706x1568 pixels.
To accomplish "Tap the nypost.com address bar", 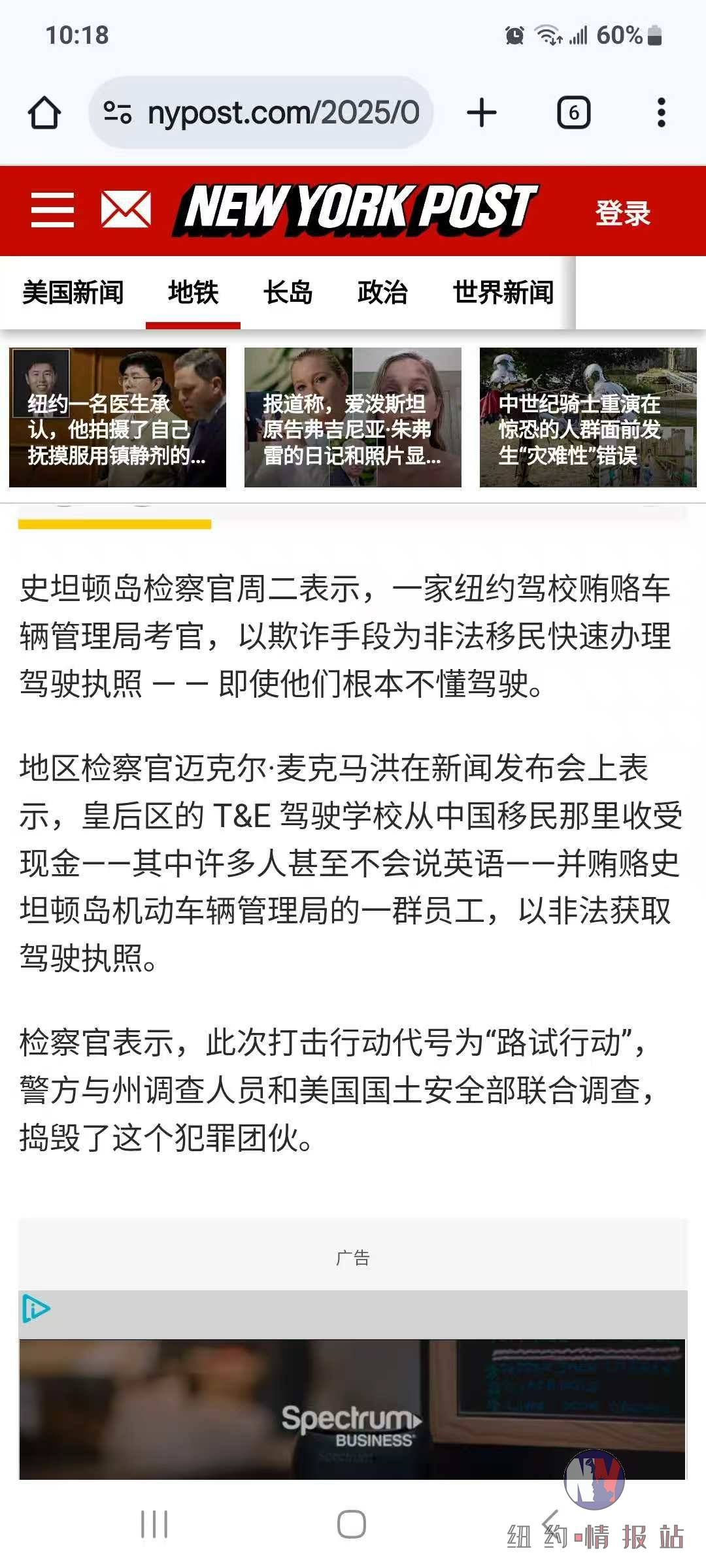I will click(x=261, y=113).
